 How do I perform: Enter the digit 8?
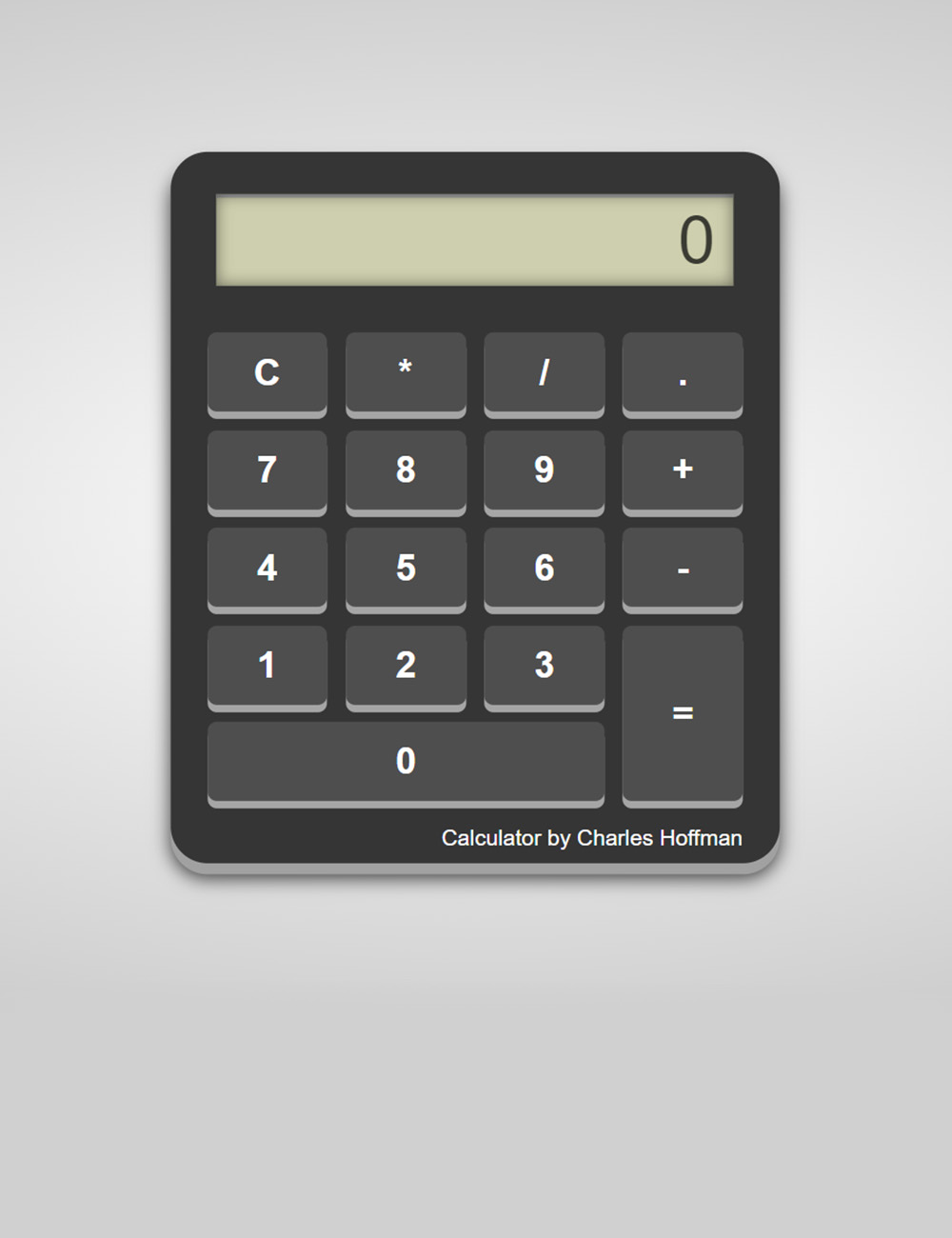point(406,470)
